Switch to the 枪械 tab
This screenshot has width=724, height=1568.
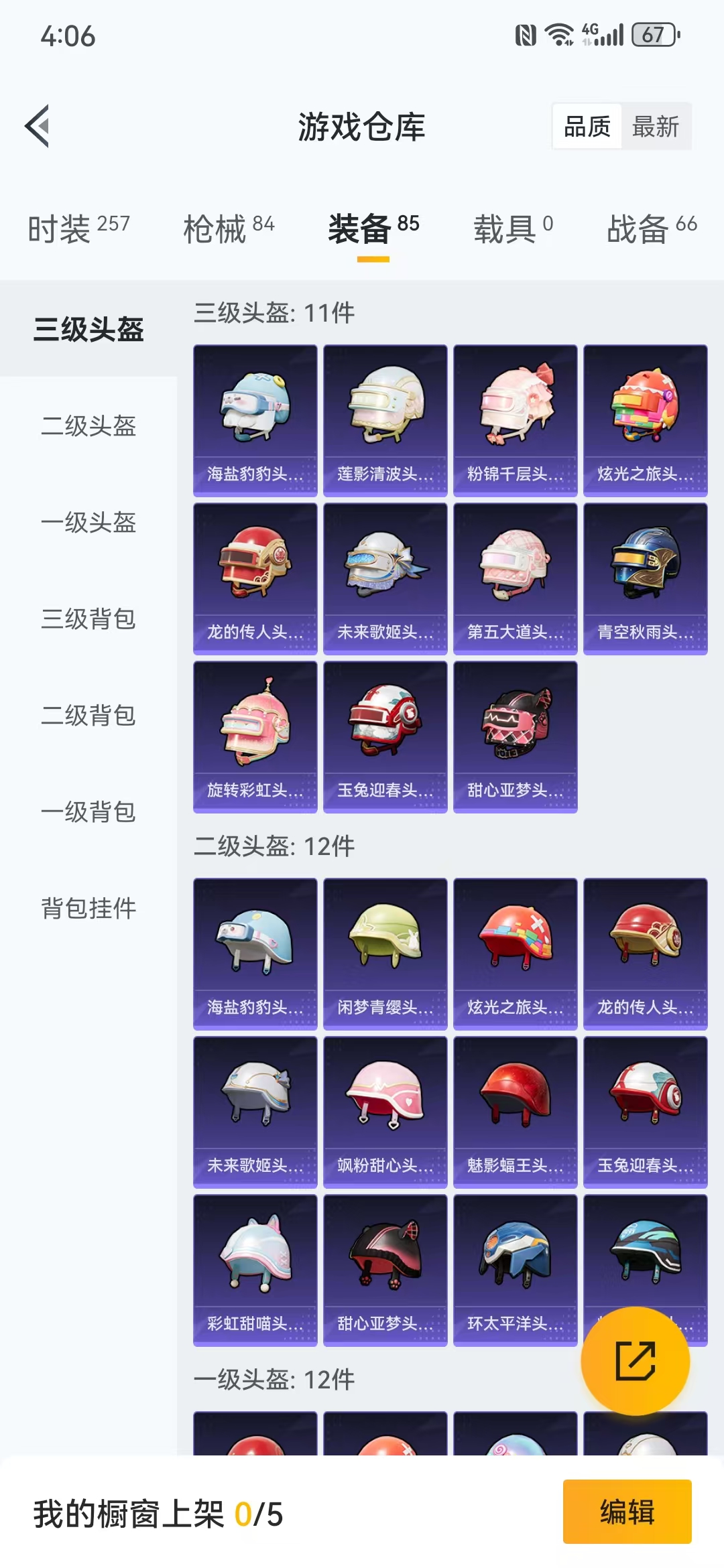coord(229,229)
